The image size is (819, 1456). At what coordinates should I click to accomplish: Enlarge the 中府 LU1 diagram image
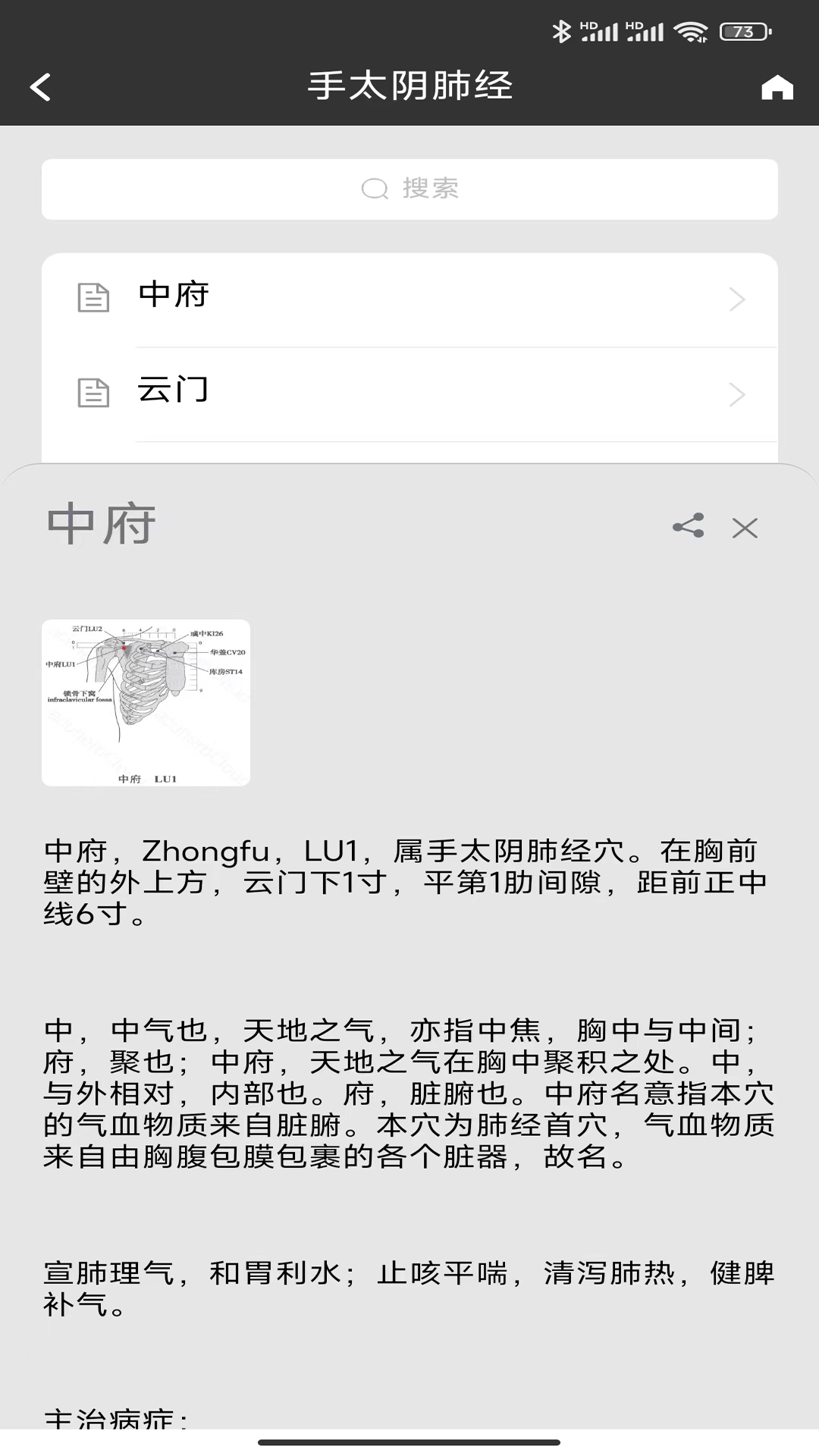pos(146,703)
